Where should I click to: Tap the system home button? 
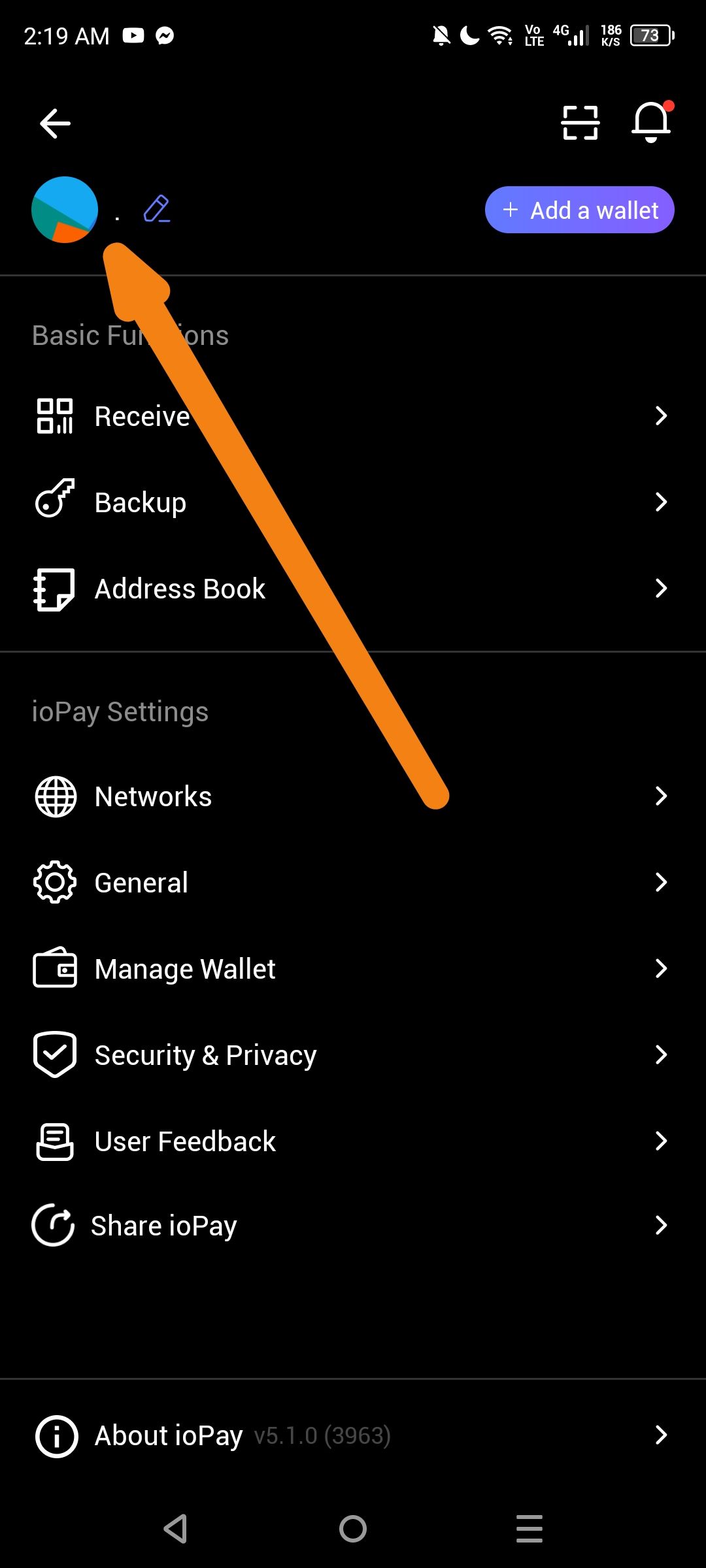[x=353, y=1529]
